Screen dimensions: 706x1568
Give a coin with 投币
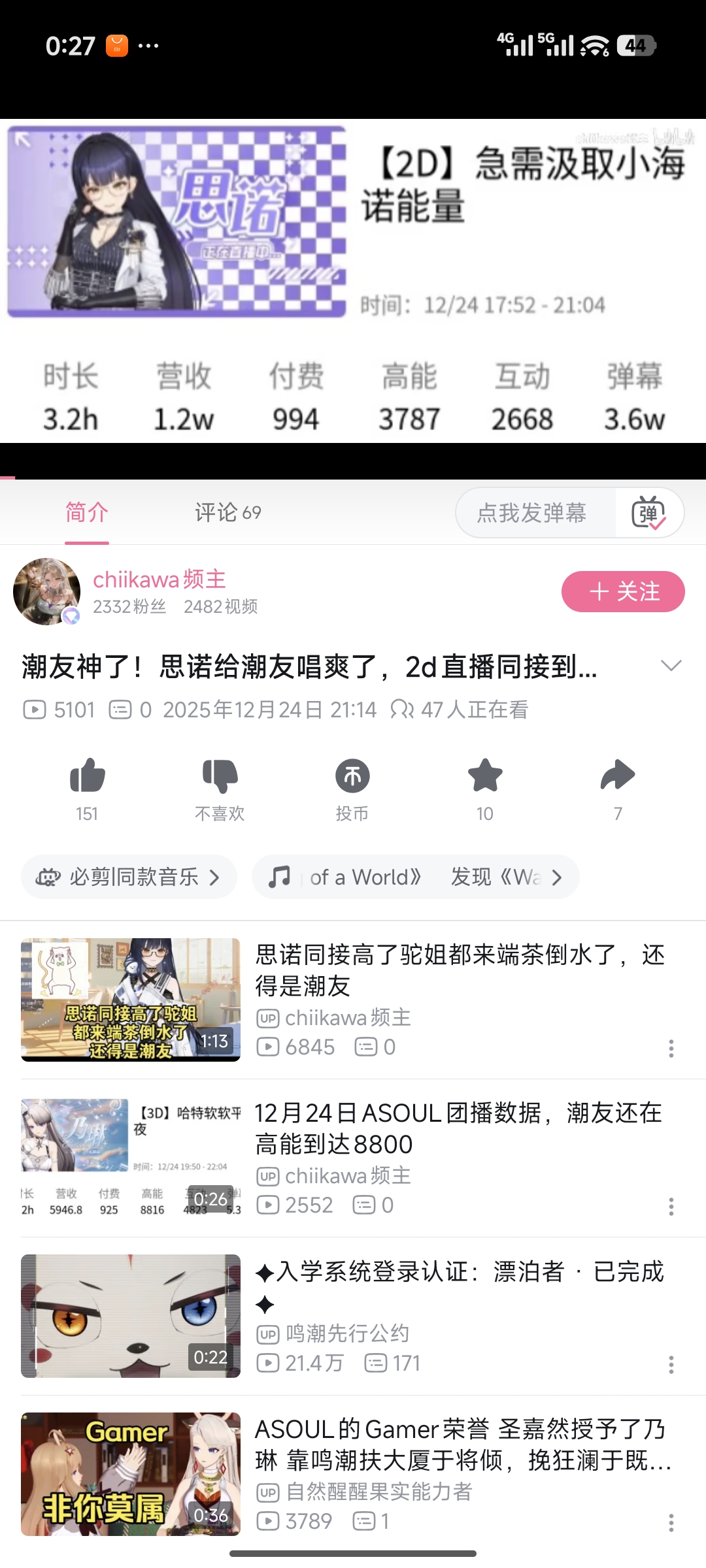point(352,776)
